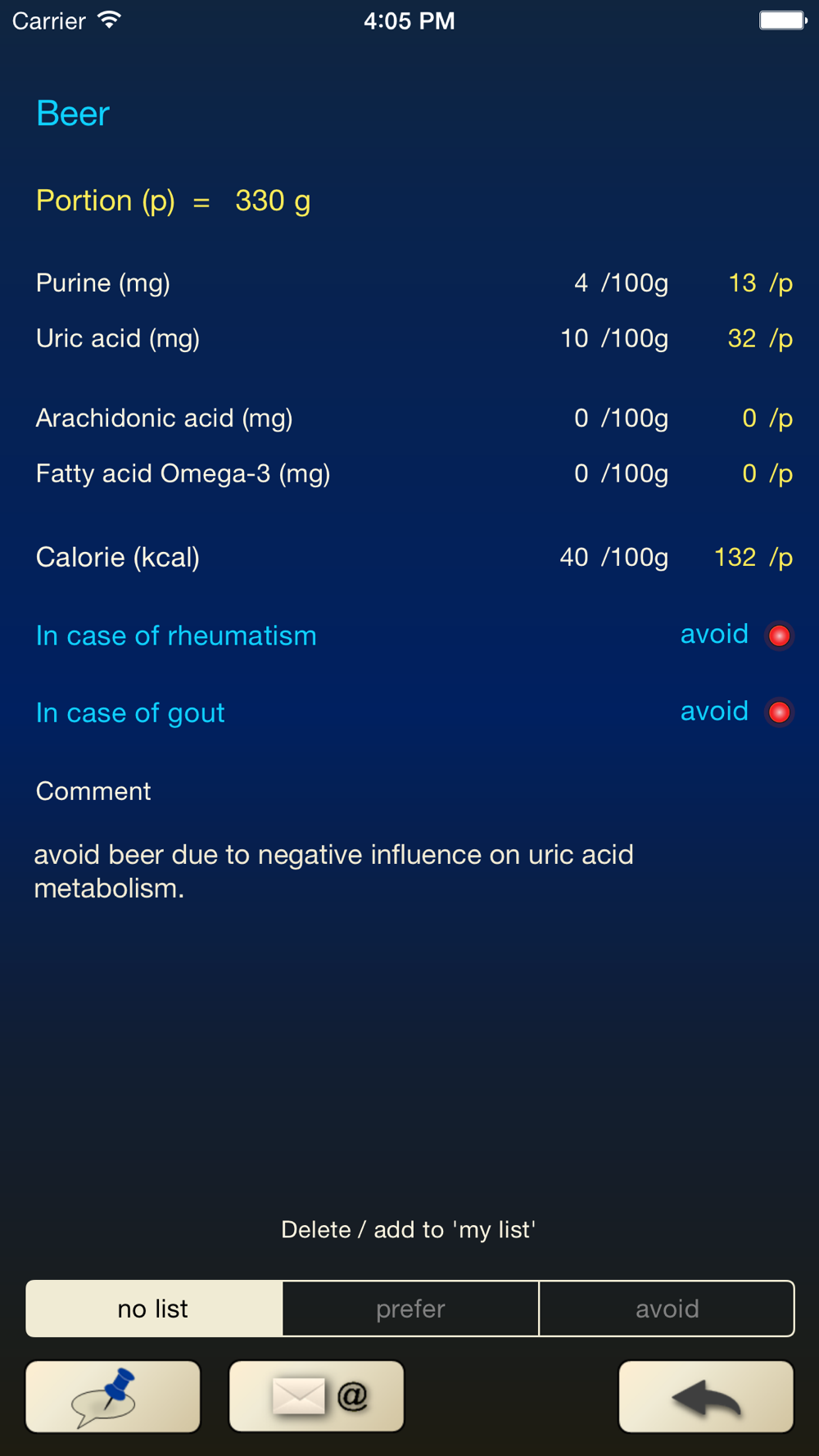Add Beer to the prefer list
819x1456 pixels.
click(410, 1309)
